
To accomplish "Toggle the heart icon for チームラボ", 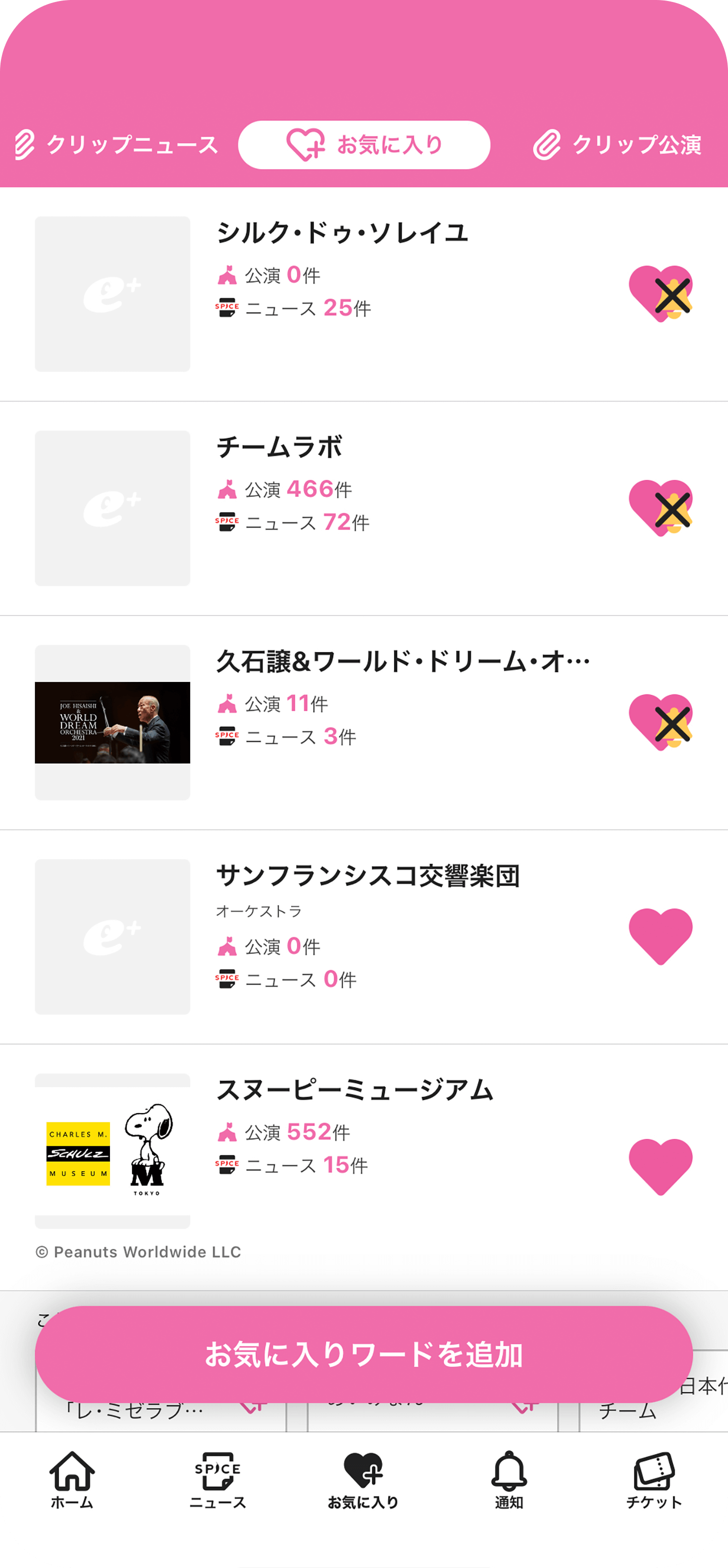I will 660,508.
